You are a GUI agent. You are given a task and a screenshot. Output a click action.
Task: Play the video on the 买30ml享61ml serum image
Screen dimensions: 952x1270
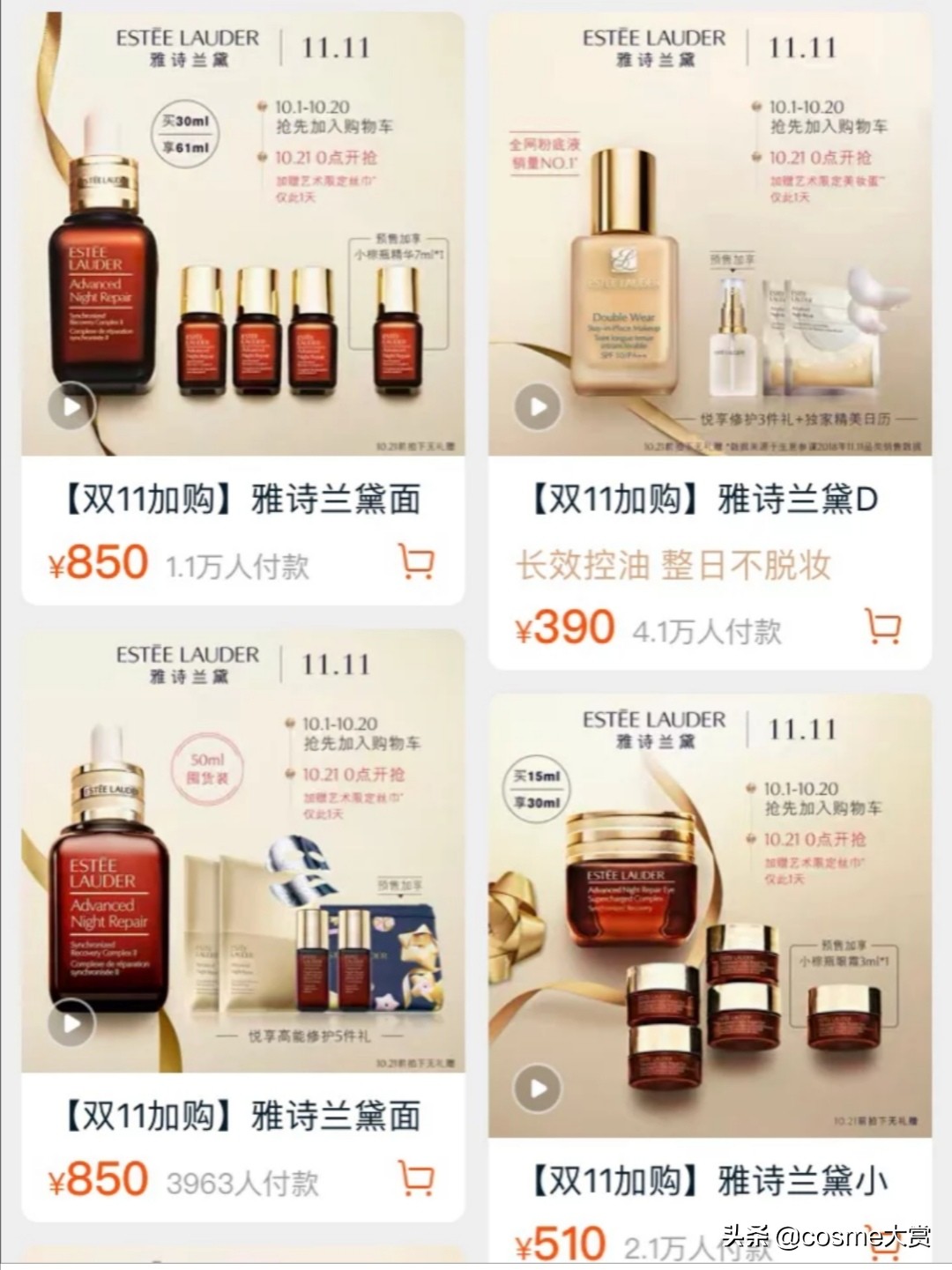[x=71, y=407]
